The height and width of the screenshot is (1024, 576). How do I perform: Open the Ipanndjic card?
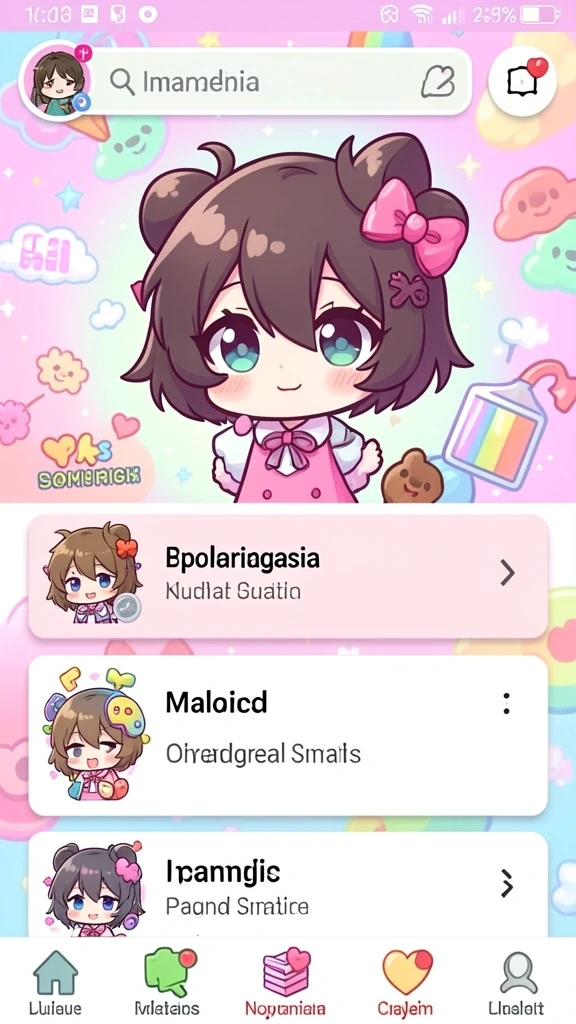click(288, 885)
